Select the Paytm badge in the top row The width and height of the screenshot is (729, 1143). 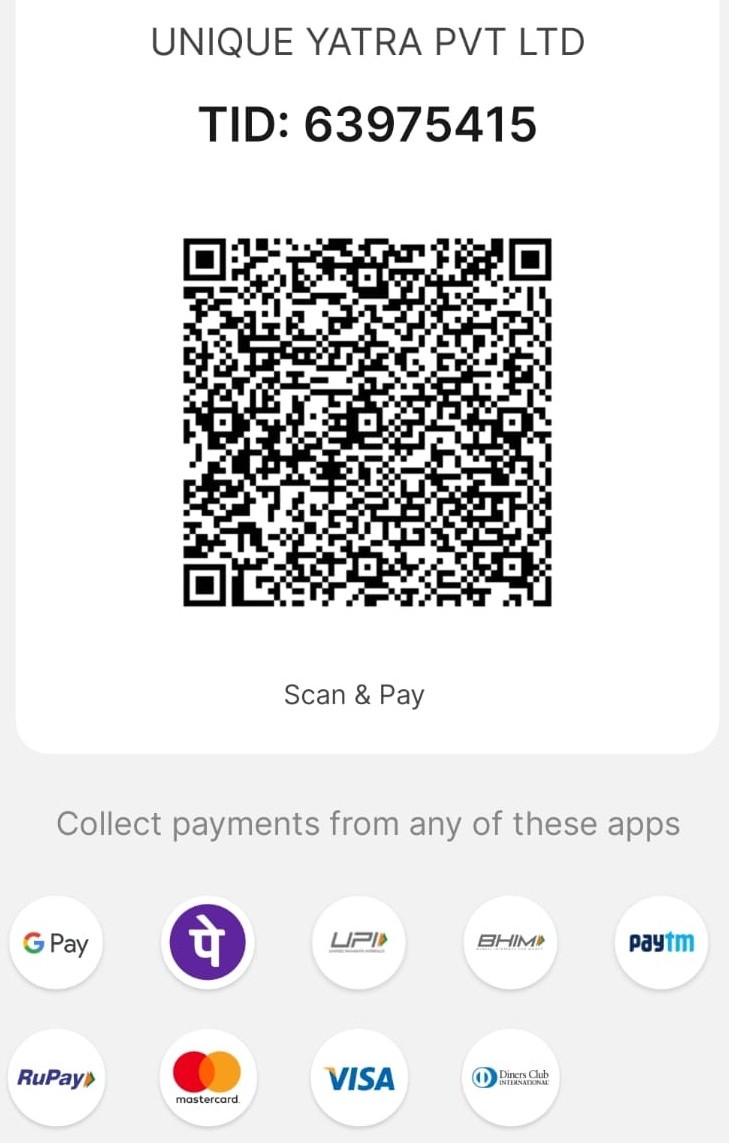660,942
